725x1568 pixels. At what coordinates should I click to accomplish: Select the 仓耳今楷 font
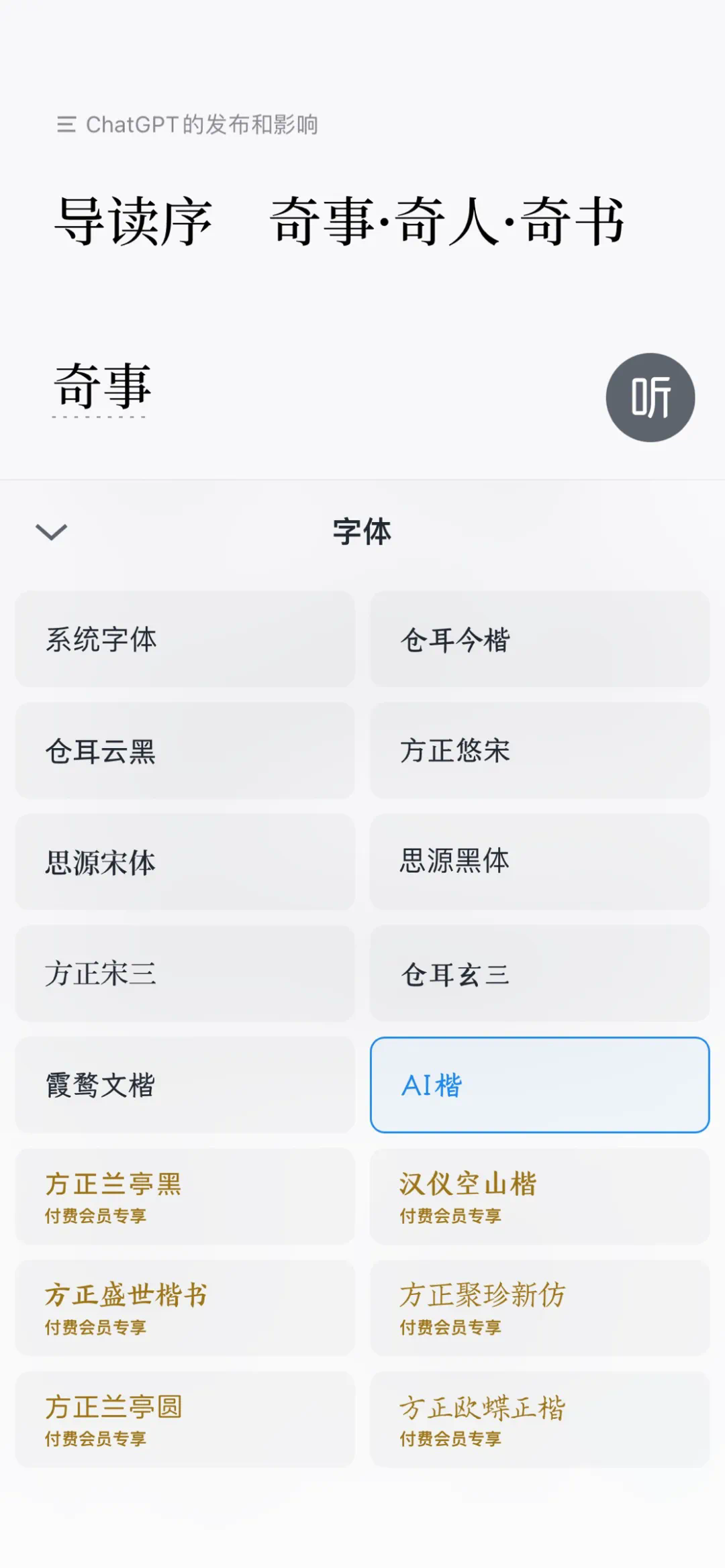tap(539, 638)
